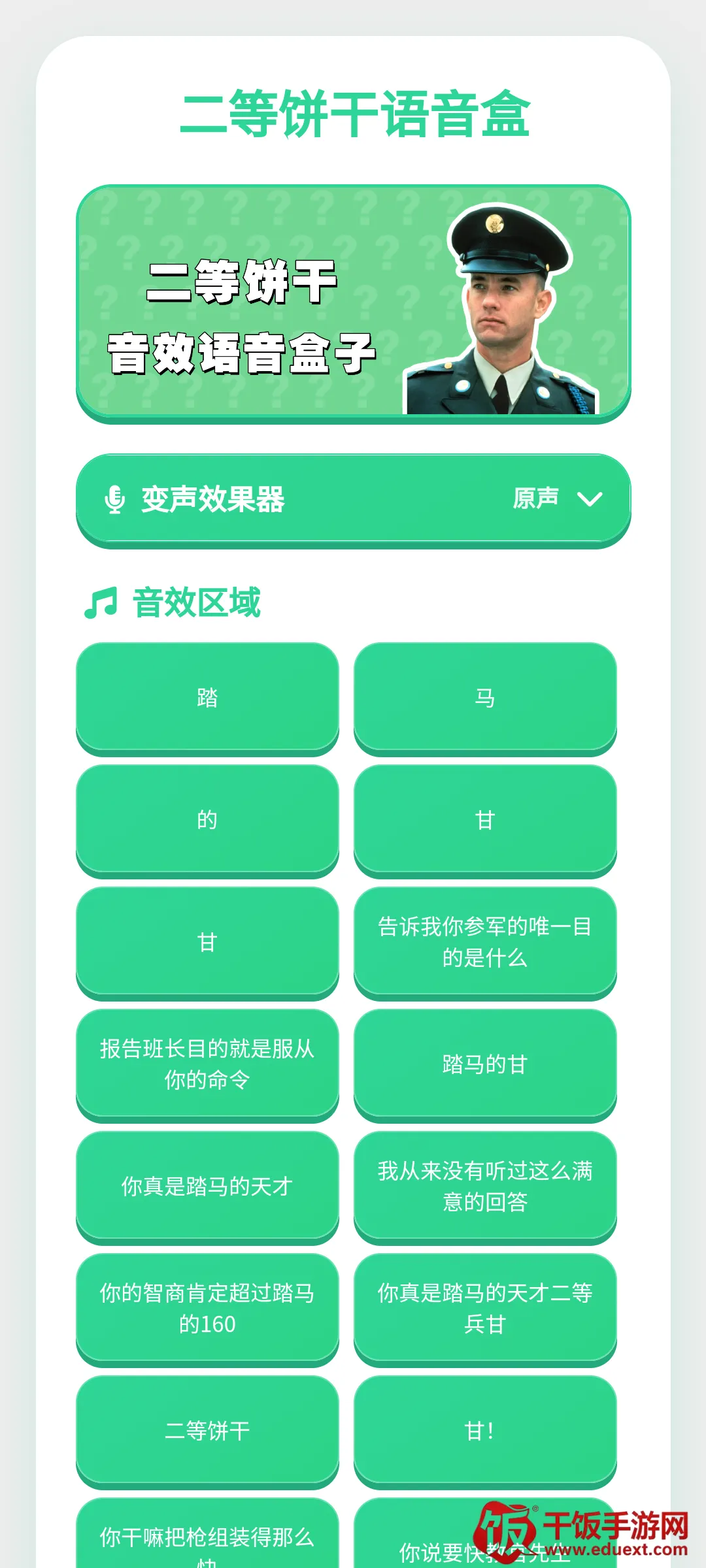Play the 甘! exclamation sound
706x1568 pixels.
(x=485, y=1431)
